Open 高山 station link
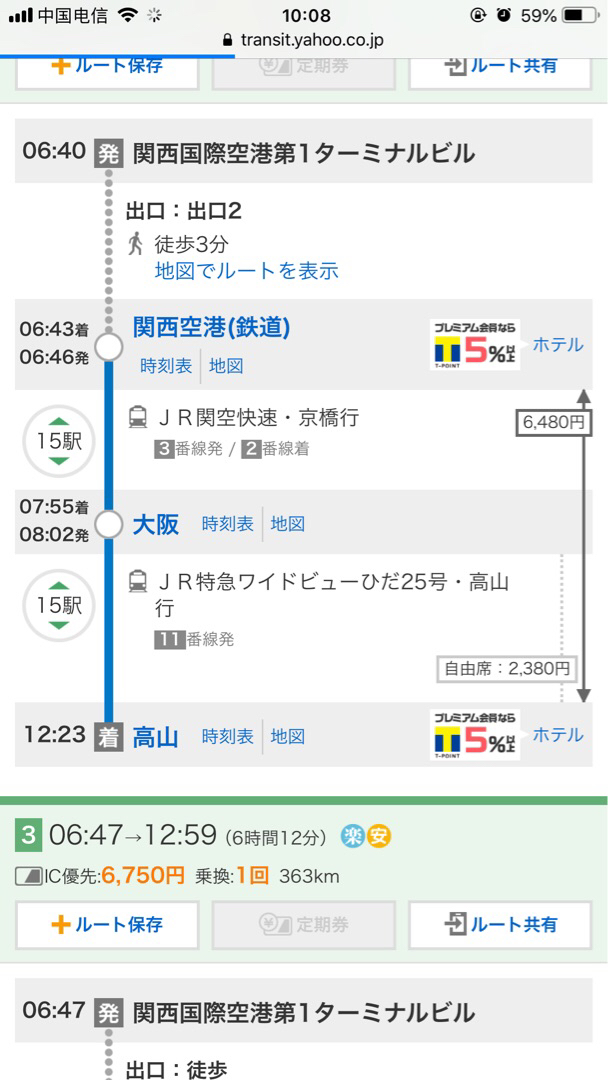This screenshot has width=608, height=1080. click(x=155, y=737)
